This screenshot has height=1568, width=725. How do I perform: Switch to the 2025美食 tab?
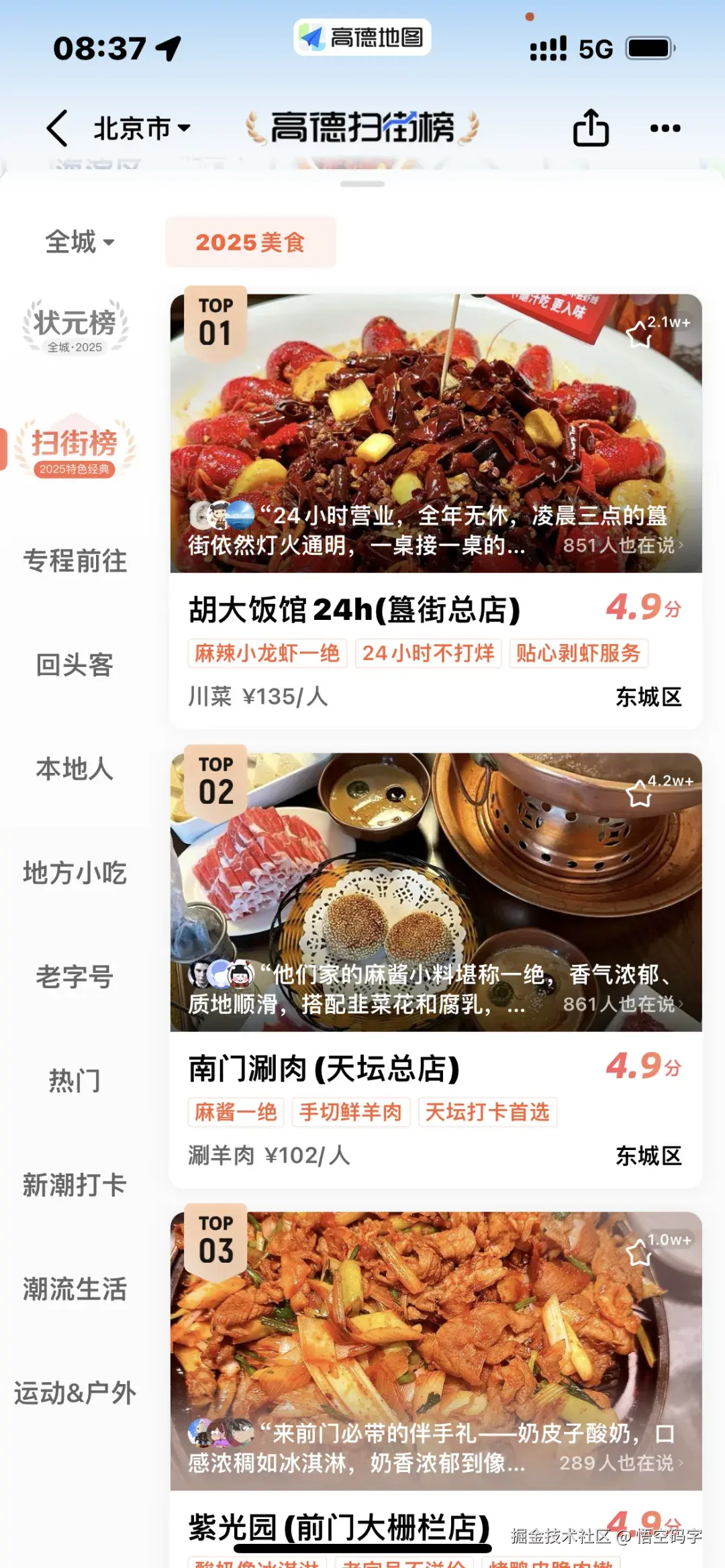[x=251, y=243]
